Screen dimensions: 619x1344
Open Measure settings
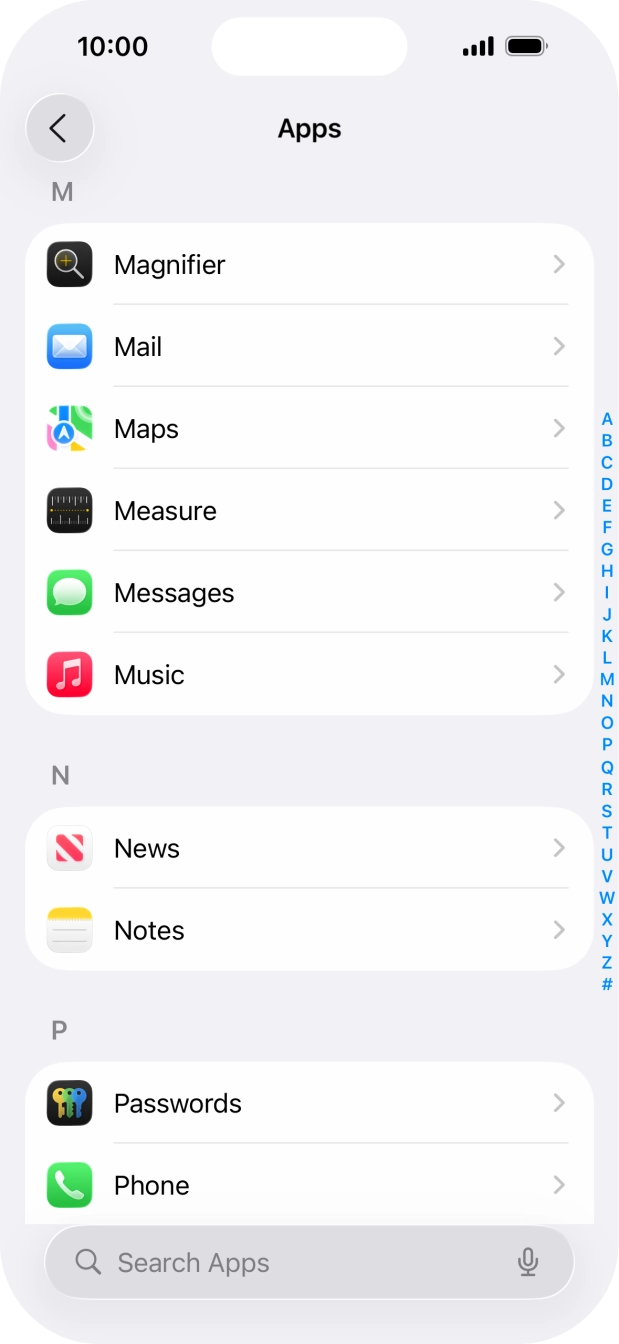[308, 511]
